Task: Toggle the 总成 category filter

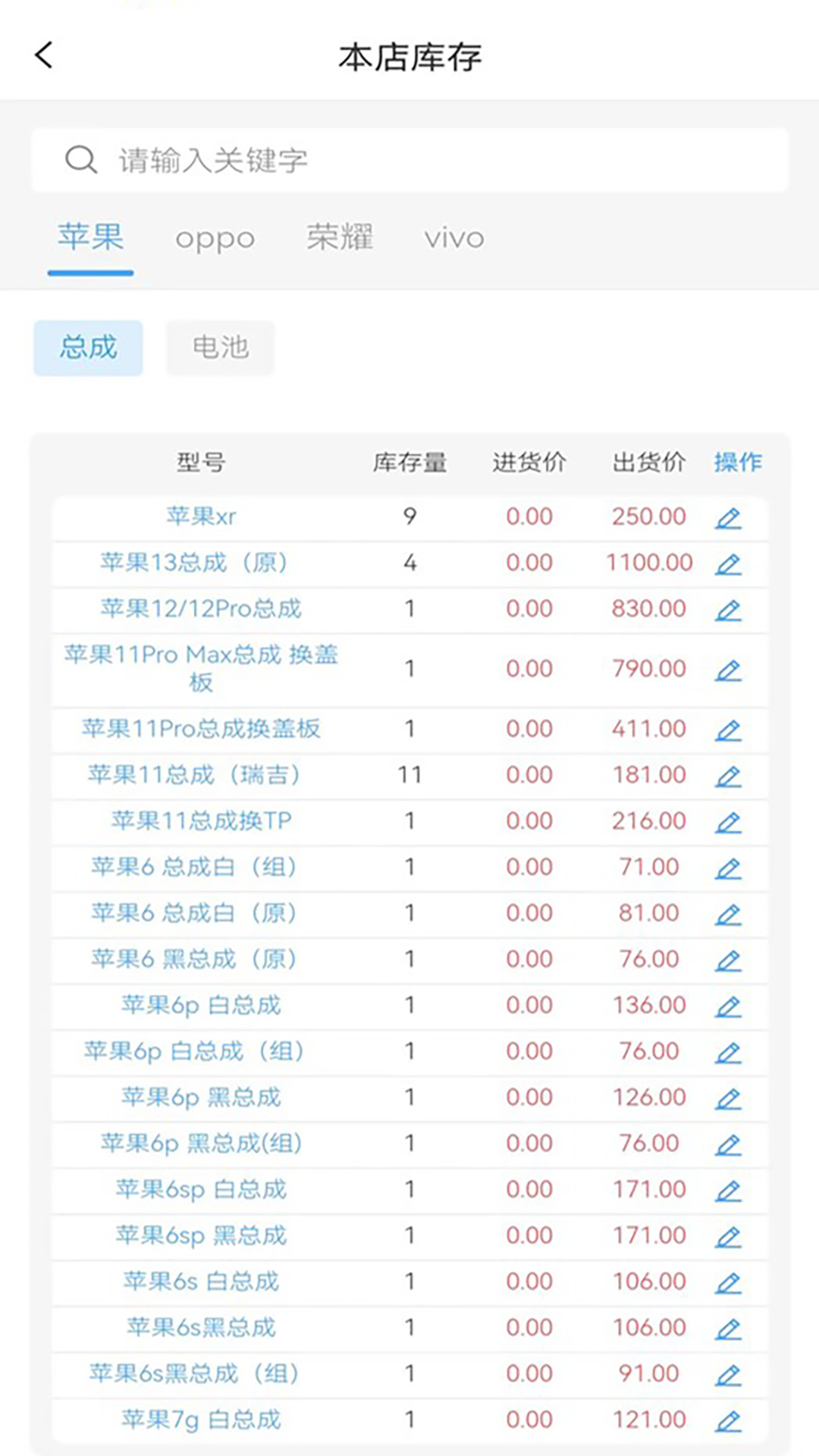Action: [x=87, y=348]
